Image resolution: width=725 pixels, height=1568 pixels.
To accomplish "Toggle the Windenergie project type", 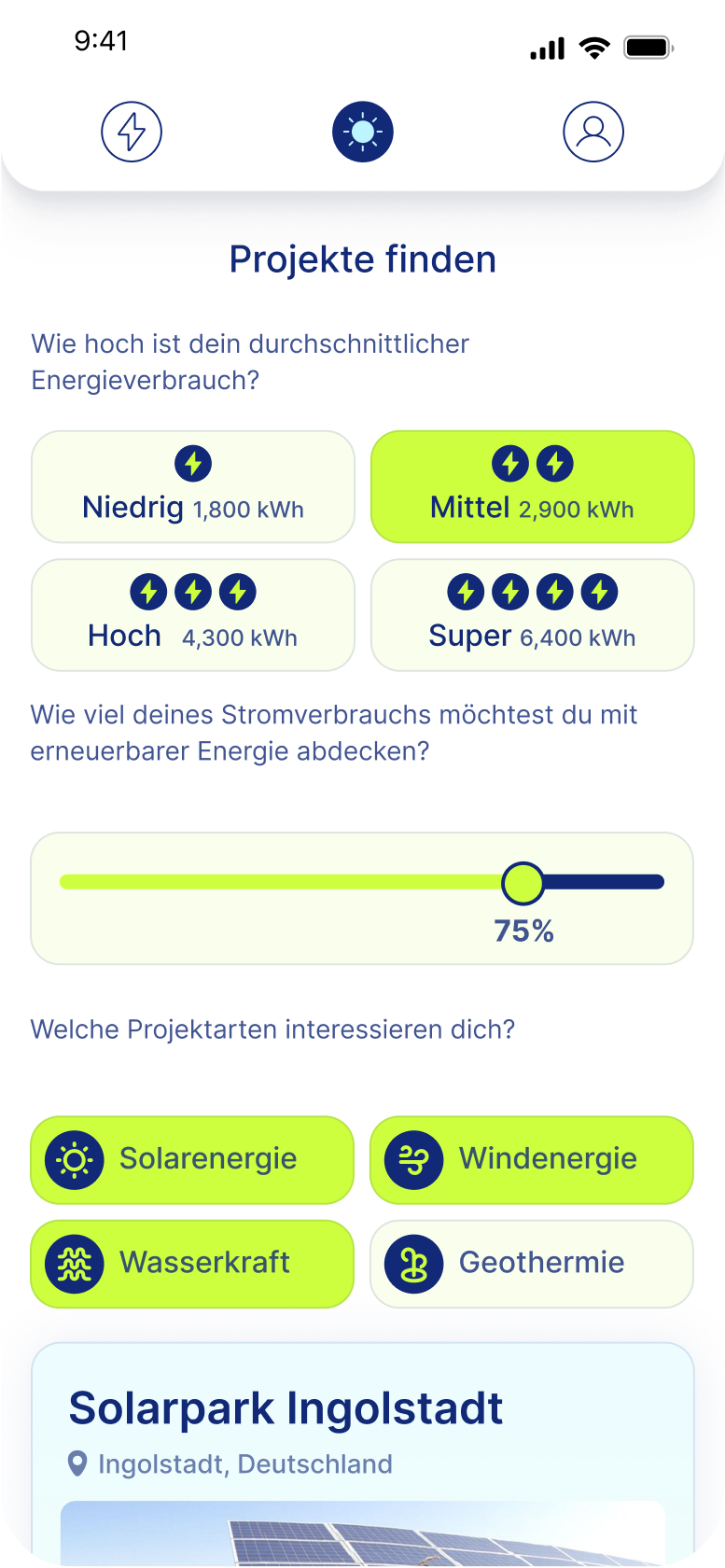I will (533, 1159).
